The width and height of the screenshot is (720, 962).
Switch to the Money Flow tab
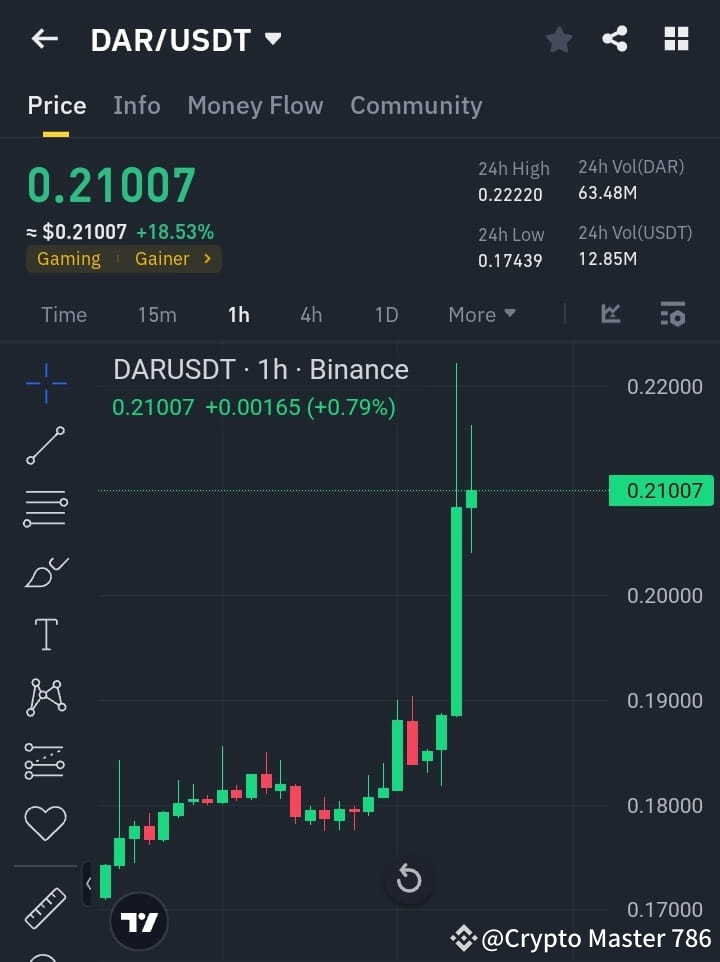pyautogui.click(x=255, y=105)
